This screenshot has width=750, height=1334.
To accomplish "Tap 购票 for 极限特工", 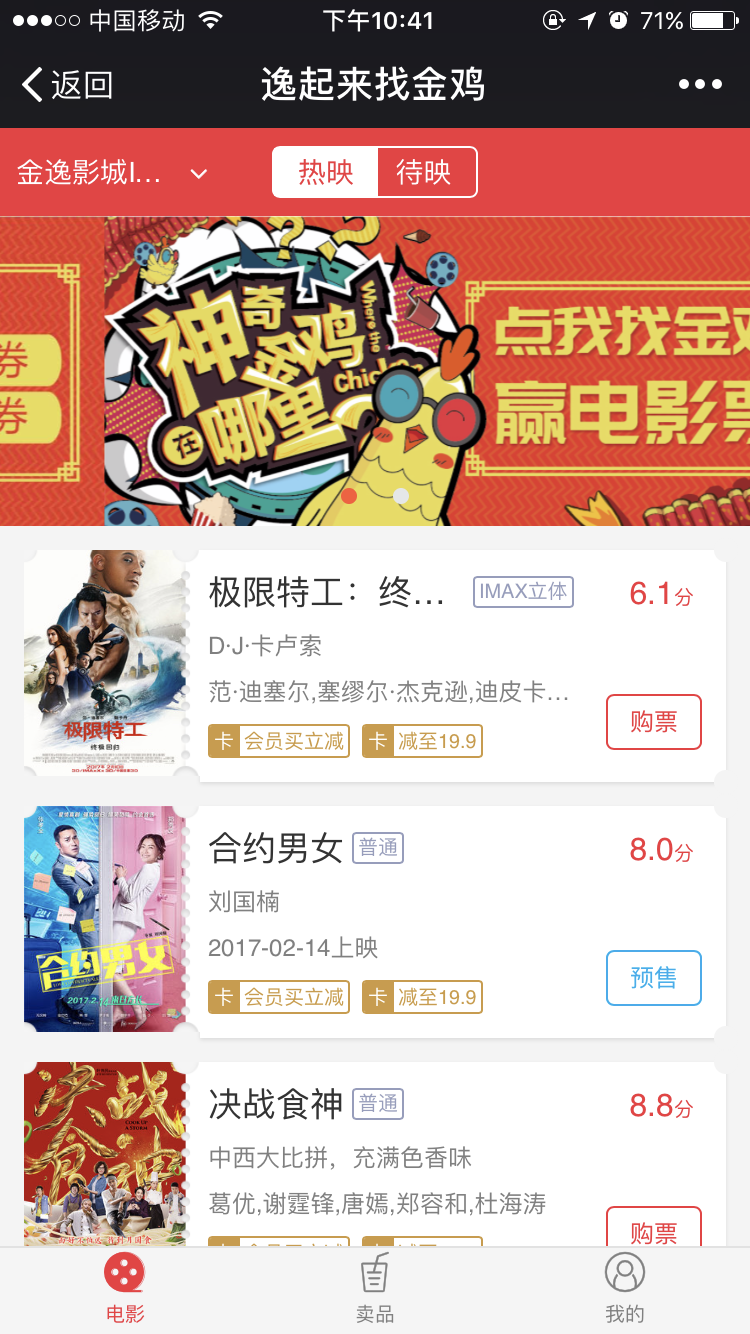I will pyautogui.click(x=653, y=722).
